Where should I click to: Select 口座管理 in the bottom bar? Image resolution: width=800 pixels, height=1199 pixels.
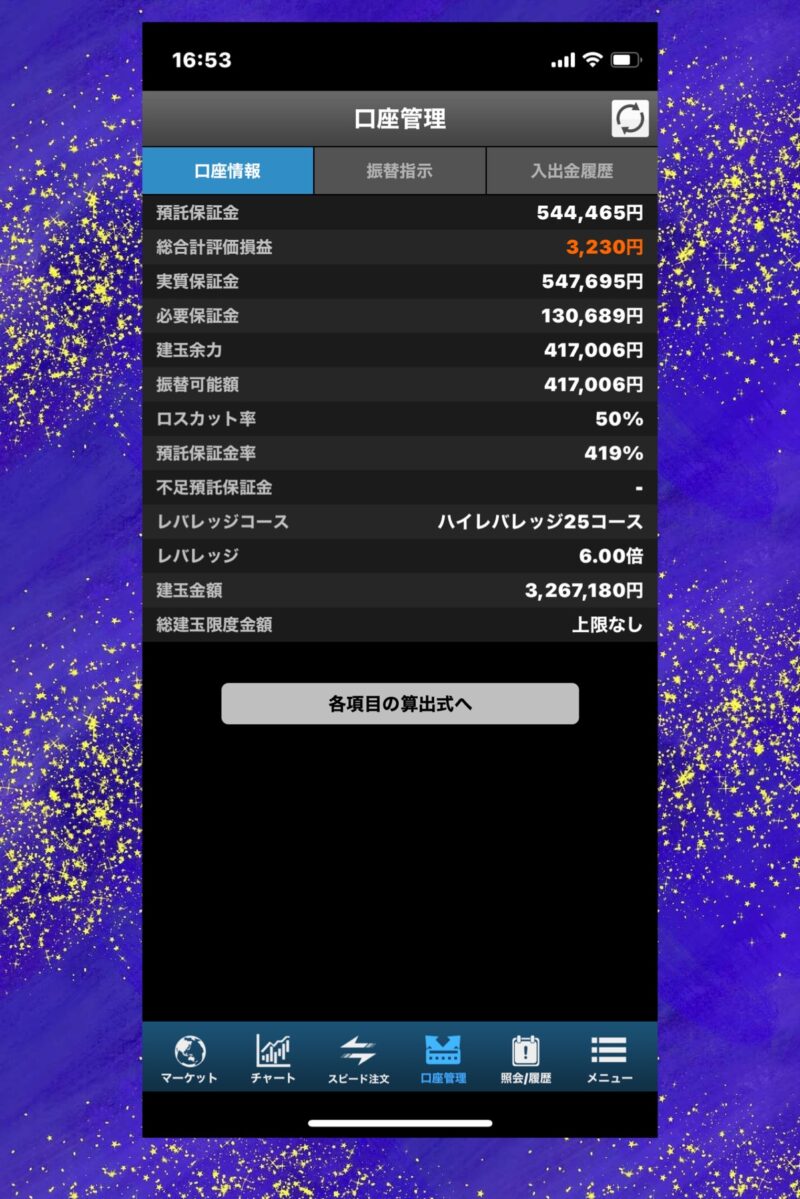(442, 1059)
